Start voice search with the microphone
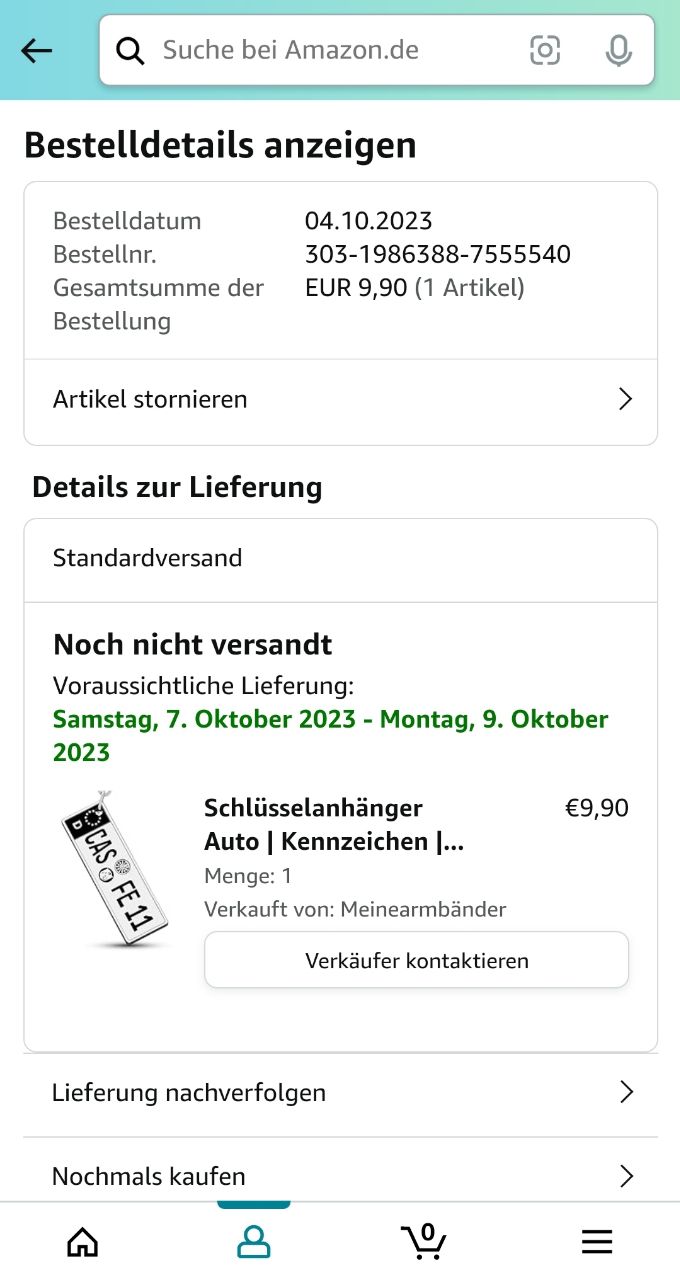680x1280 pixels. pos(619,50)
